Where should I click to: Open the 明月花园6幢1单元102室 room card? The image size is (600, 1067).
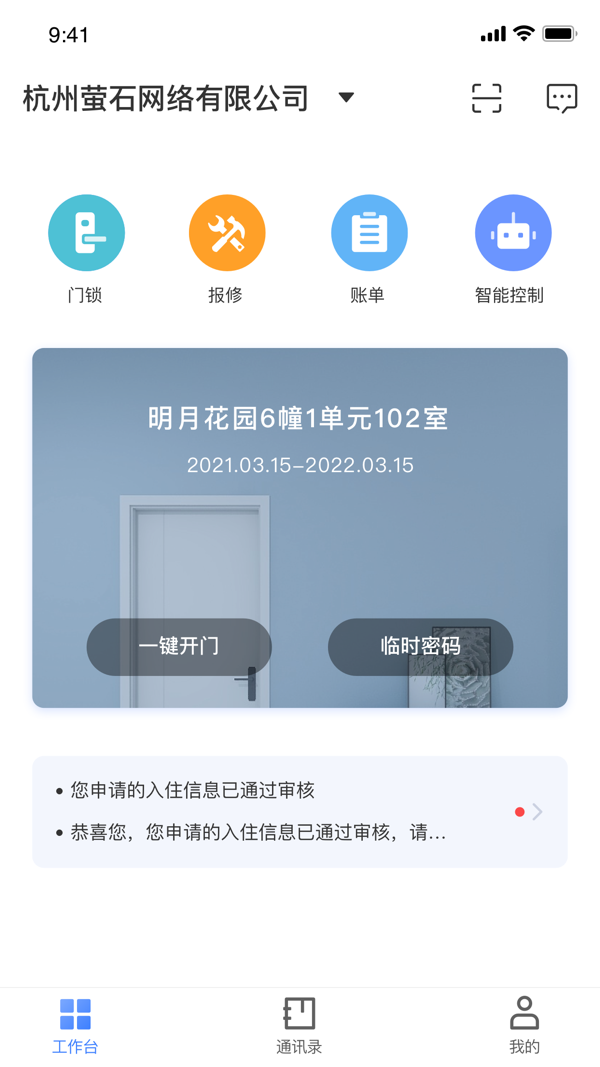[299, 440]
